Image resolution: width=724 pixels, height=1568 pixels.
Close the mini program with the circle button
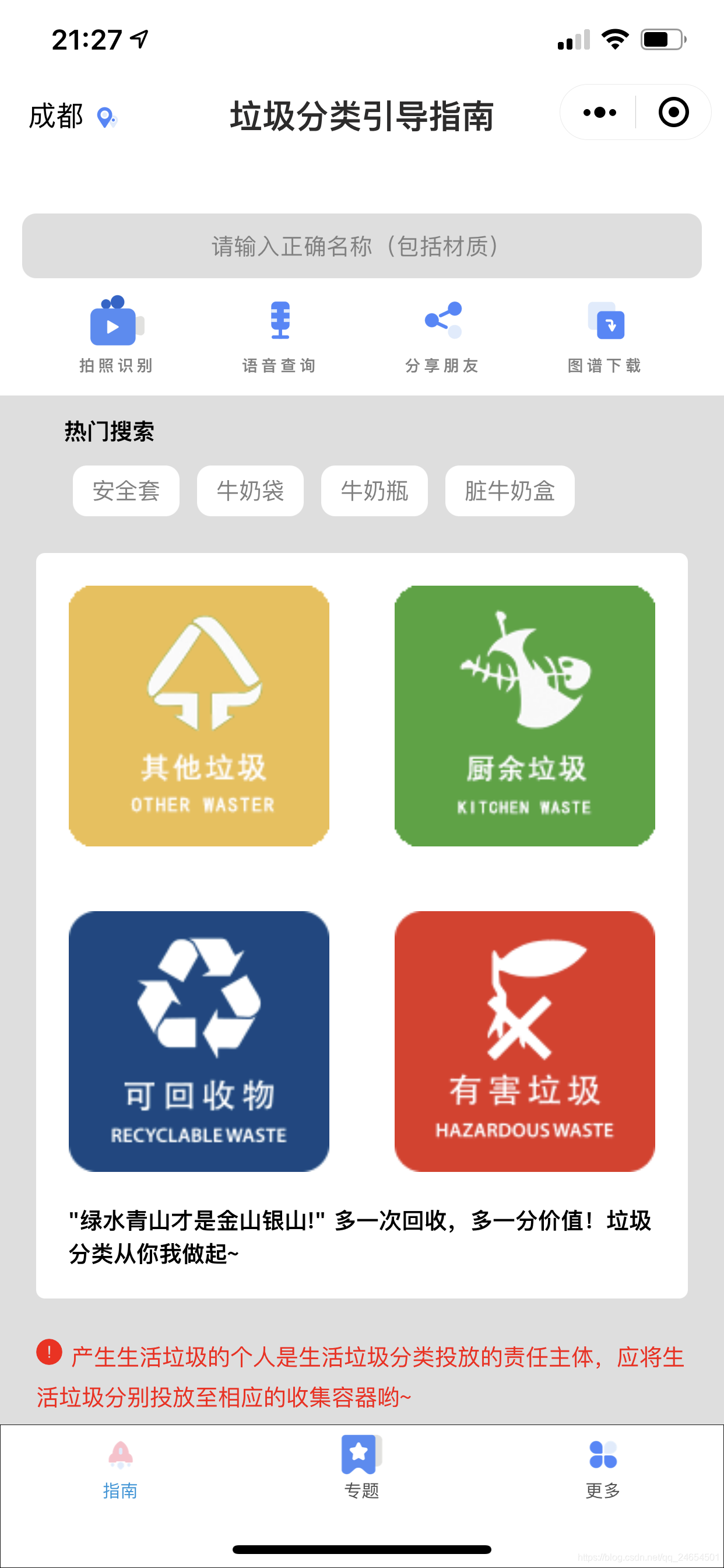(x=673, y=113)
